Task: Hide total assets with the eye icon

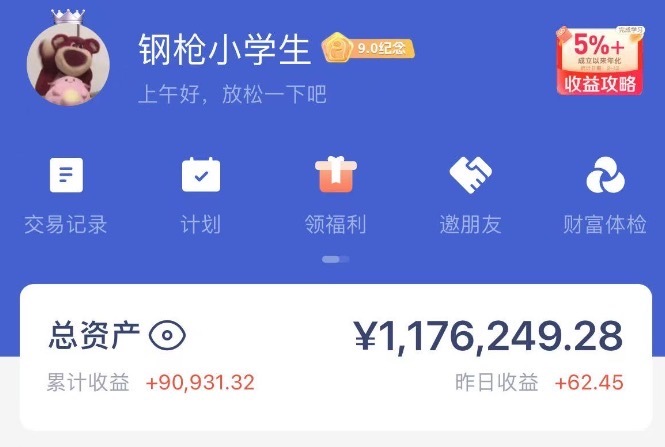Action: pyautogui.click(x=168, y=336)
